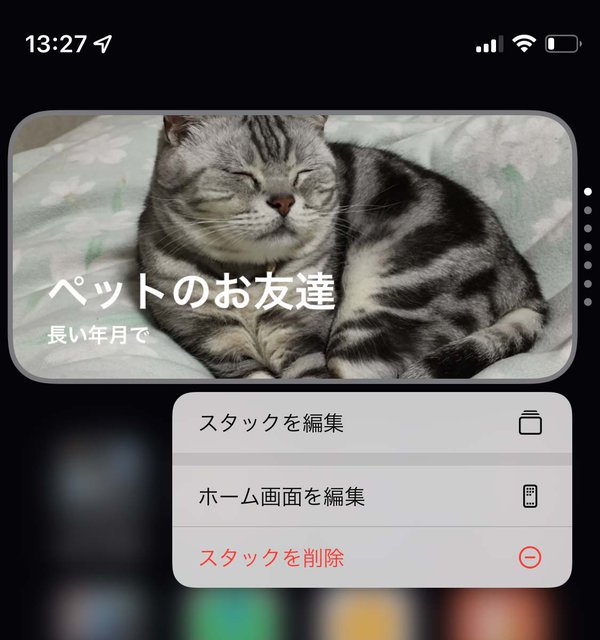The height and width of the screenshot is (640, 600).
Task: Choose ホーム画面を編集 from the menu
Action: [x=371, y=496]
